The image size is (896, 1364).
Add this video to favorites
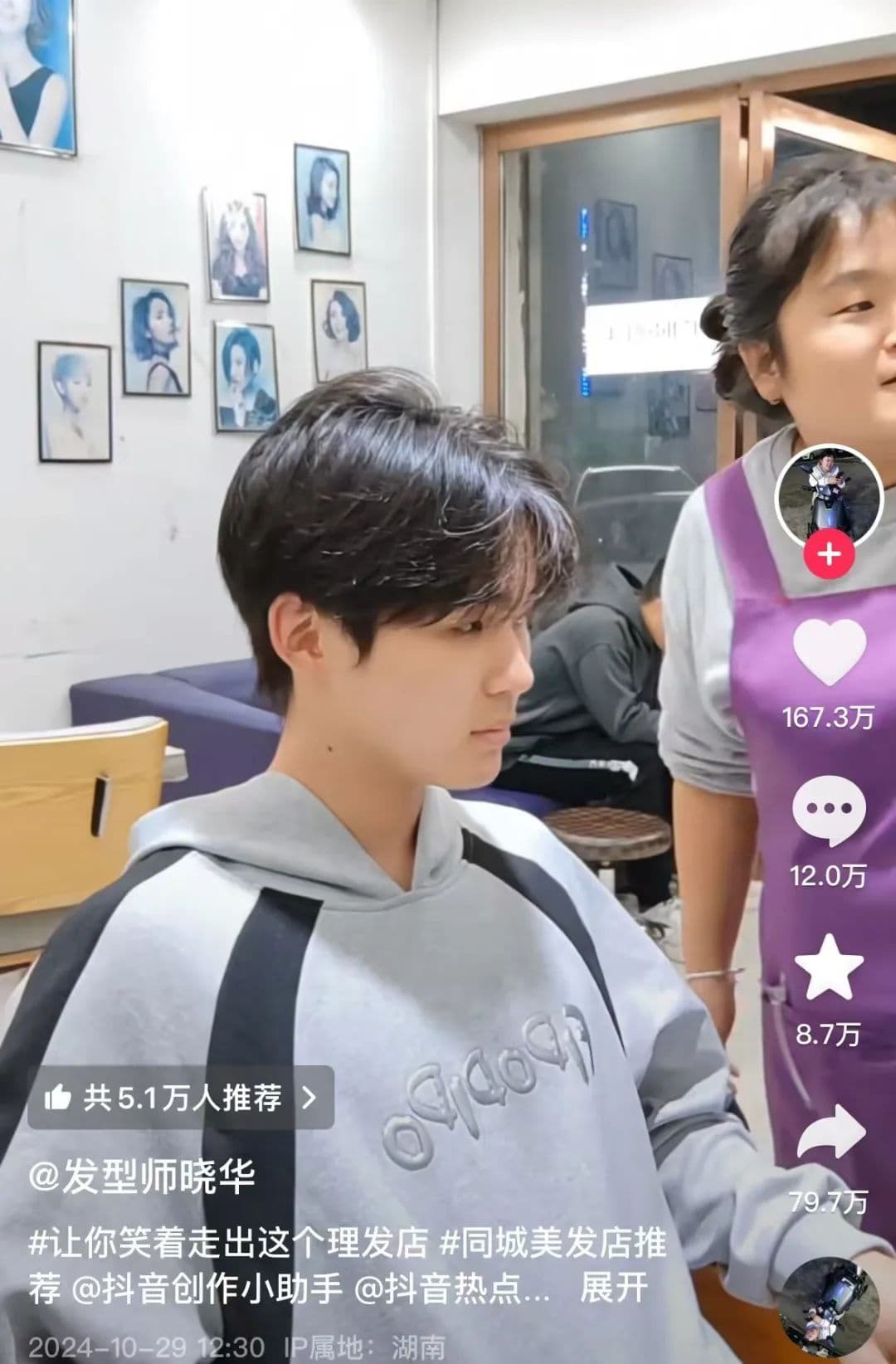click(x=829, y=967)
